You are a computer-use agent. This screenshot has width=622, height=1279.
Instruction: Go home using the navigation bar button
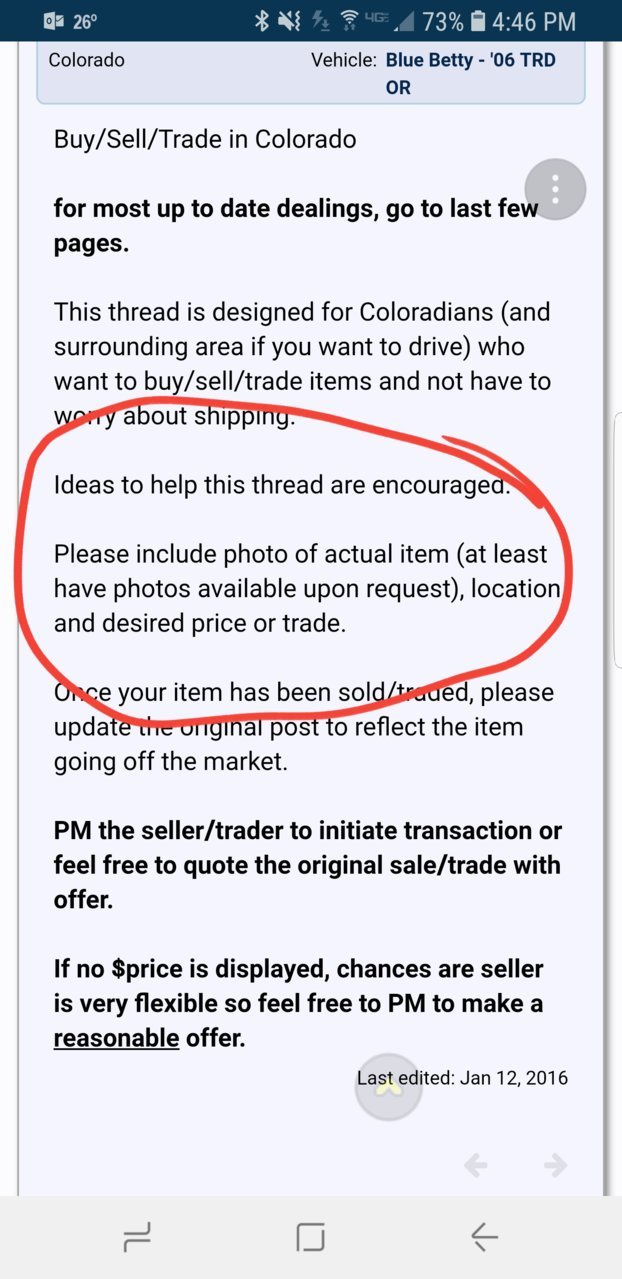[311, 1238]
